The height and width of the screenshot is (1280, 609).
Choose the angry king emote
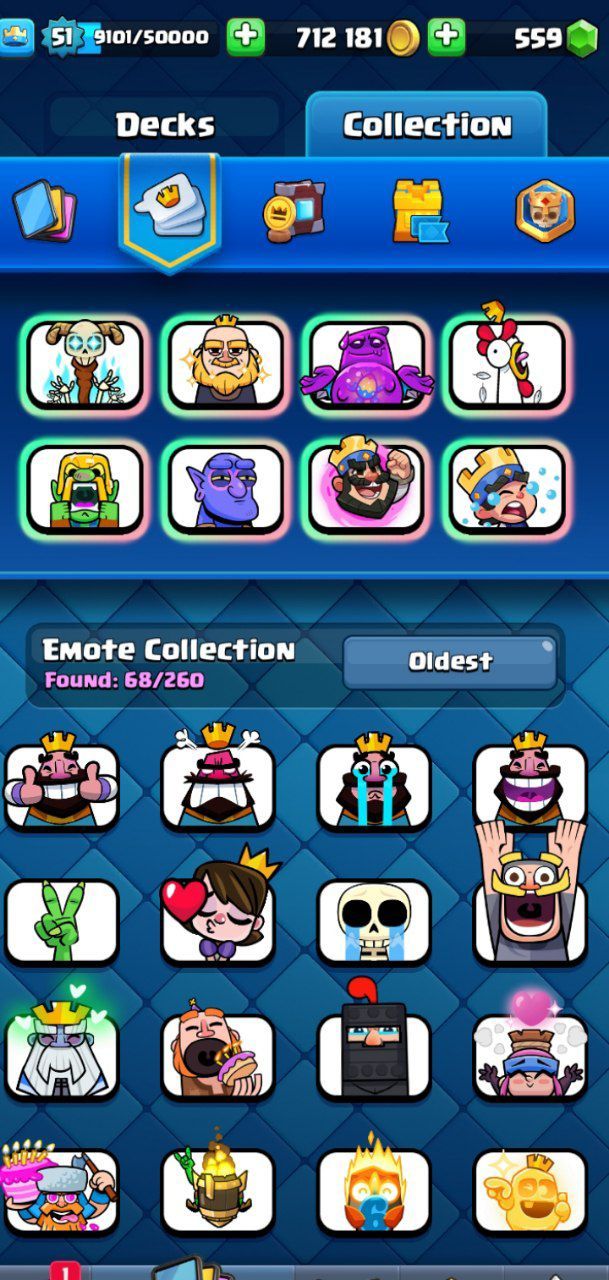tap(218, 784)
